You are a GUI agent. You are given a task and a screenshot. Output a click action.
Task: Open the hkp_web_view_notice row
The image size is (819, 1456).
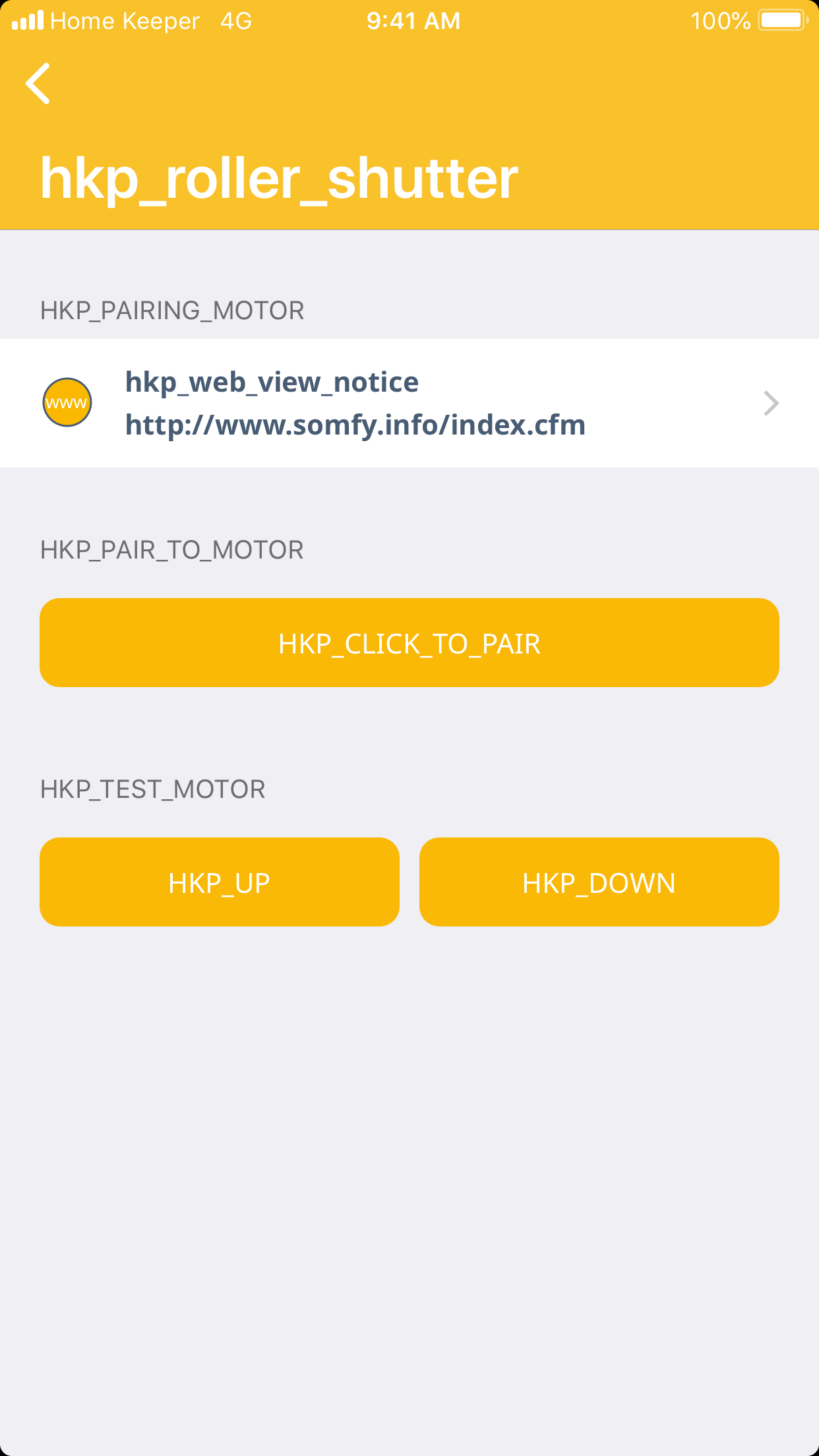point(409,403)
